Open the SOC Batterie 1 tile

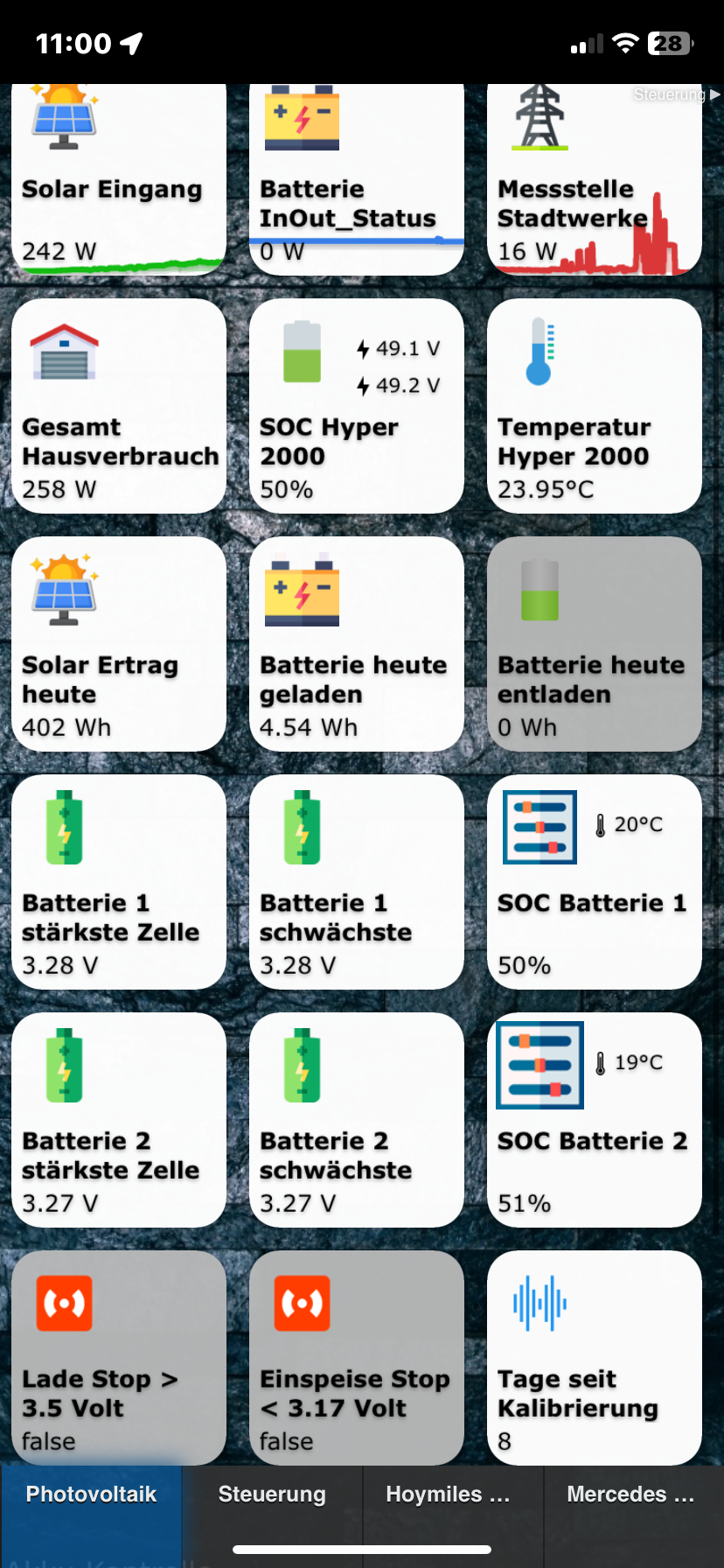pos(595,883)
